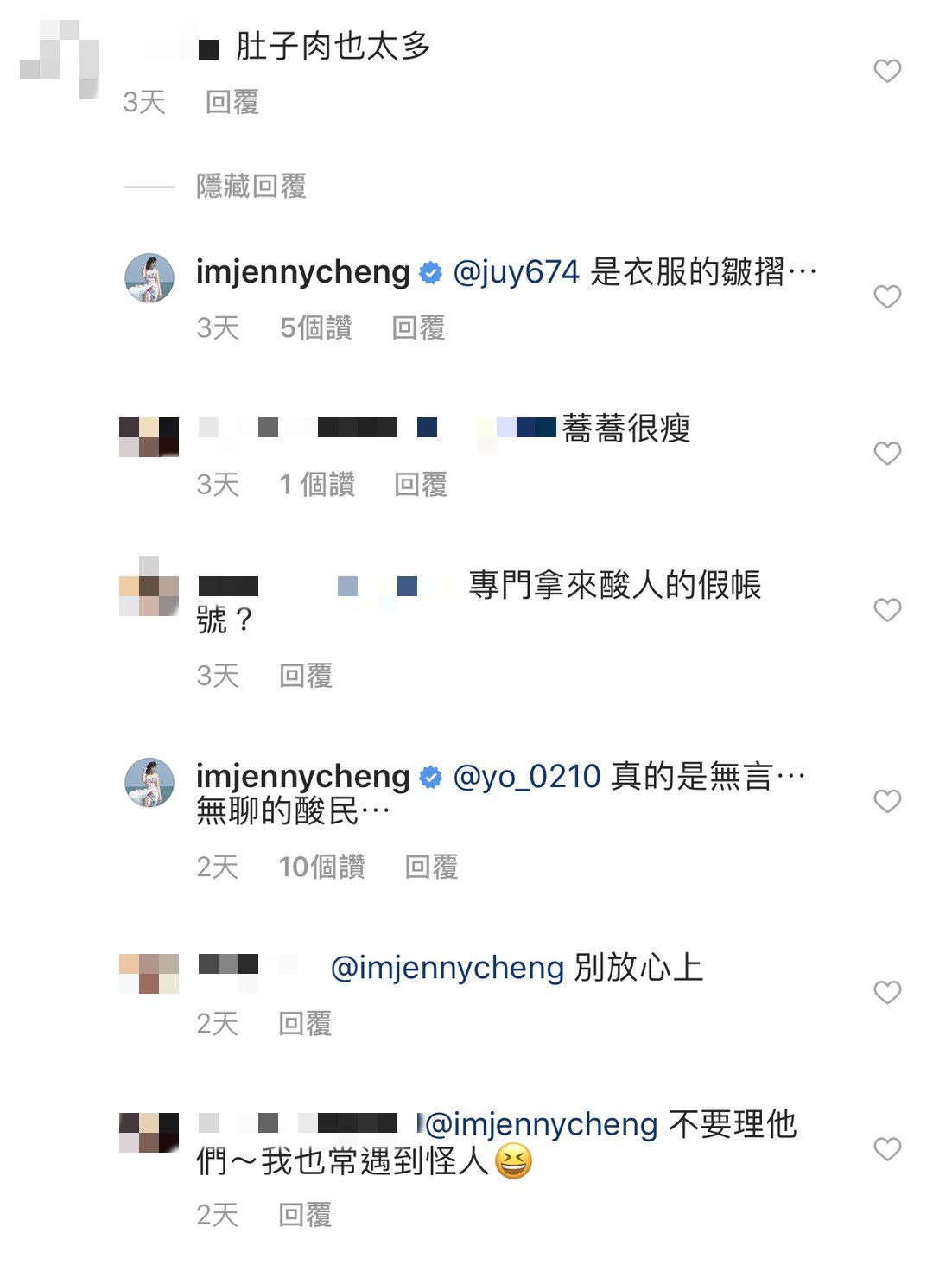
Task: Like imjennycheng's 是衣服的皺摺 reply
Action: pos(887,297)
